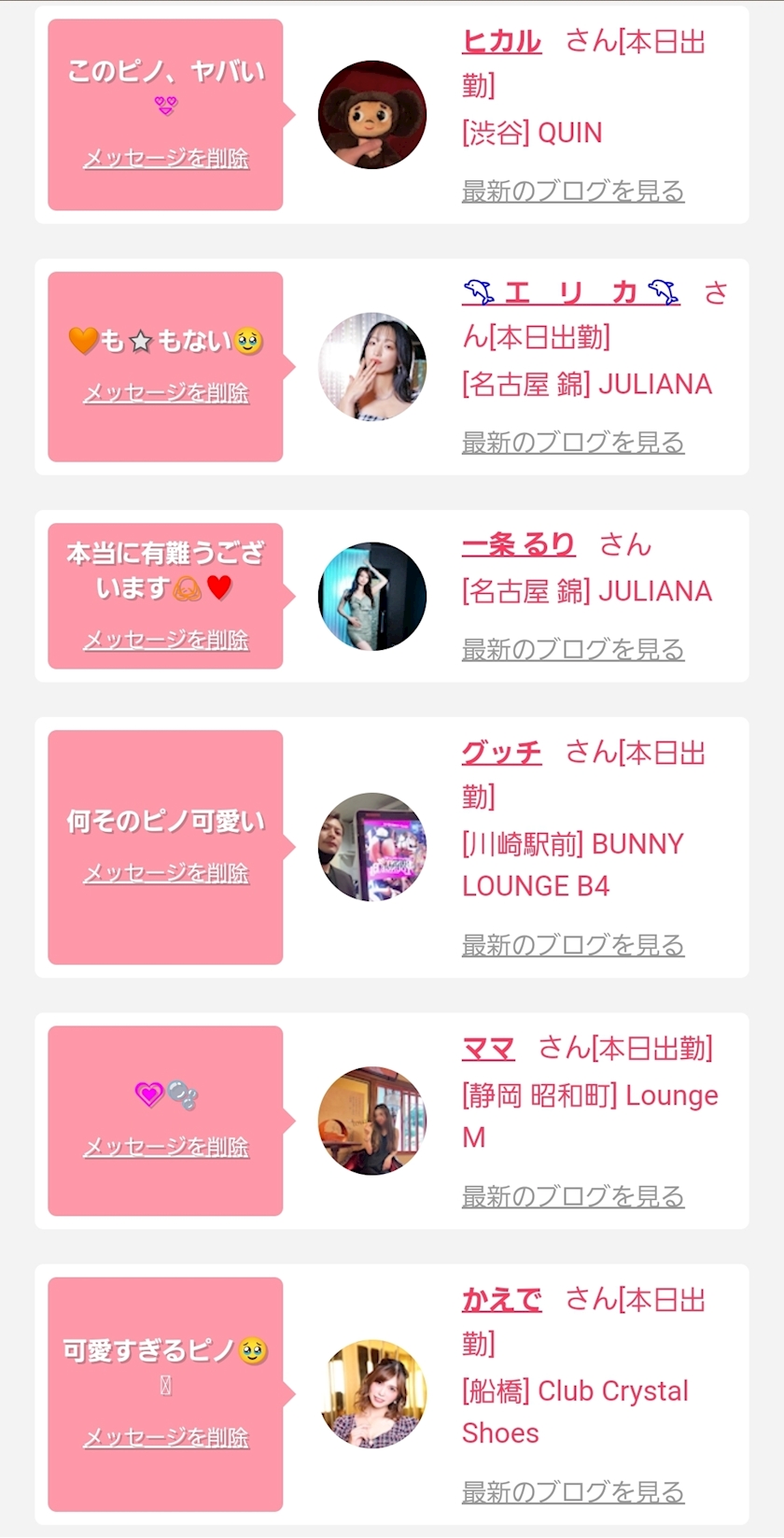This screenshot has height=1538, width=784.
Task: View the latest blog of グッチ
Action: [x=573, y=945]
